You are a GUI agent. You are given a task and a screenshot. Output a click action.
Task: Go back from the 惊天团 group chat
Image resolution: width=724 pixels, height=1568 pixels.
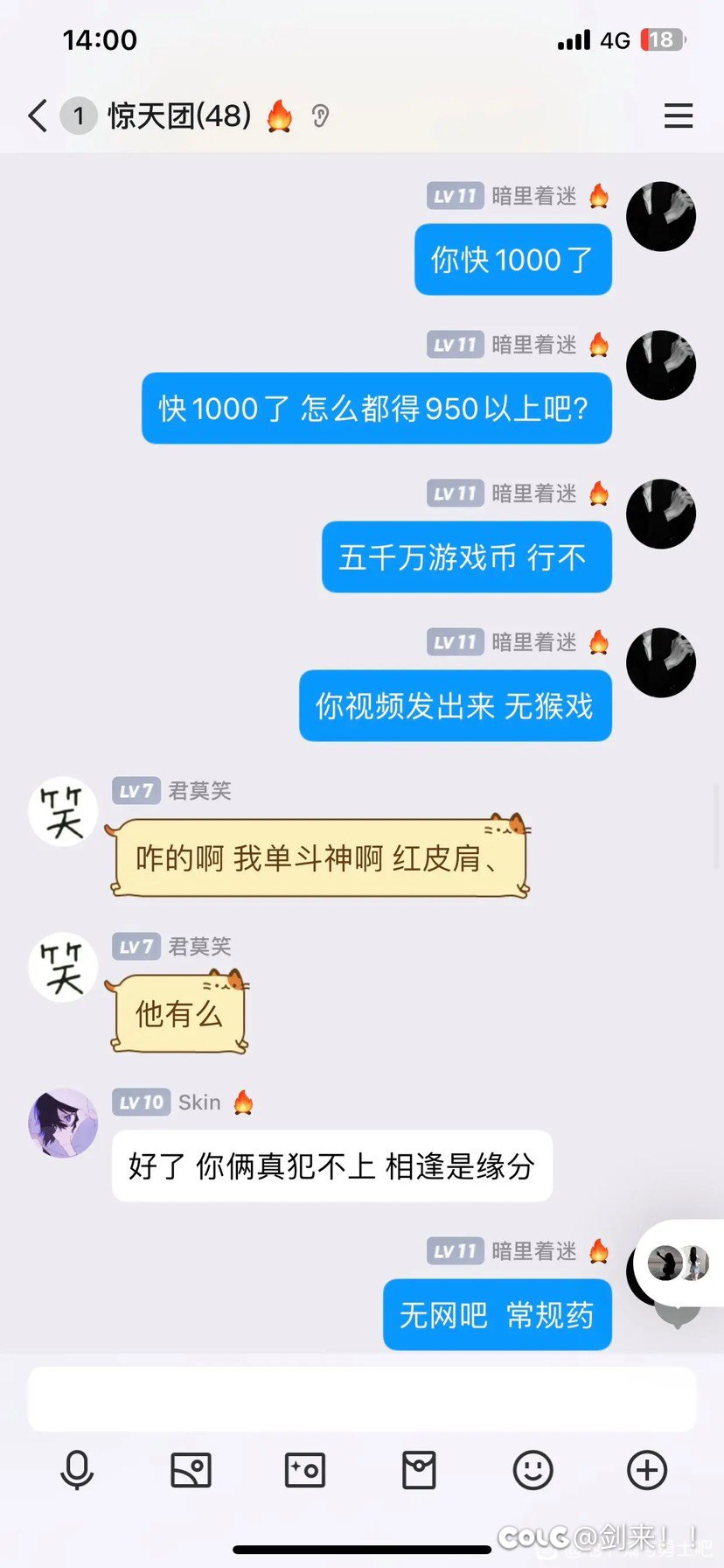coord(38,115)
